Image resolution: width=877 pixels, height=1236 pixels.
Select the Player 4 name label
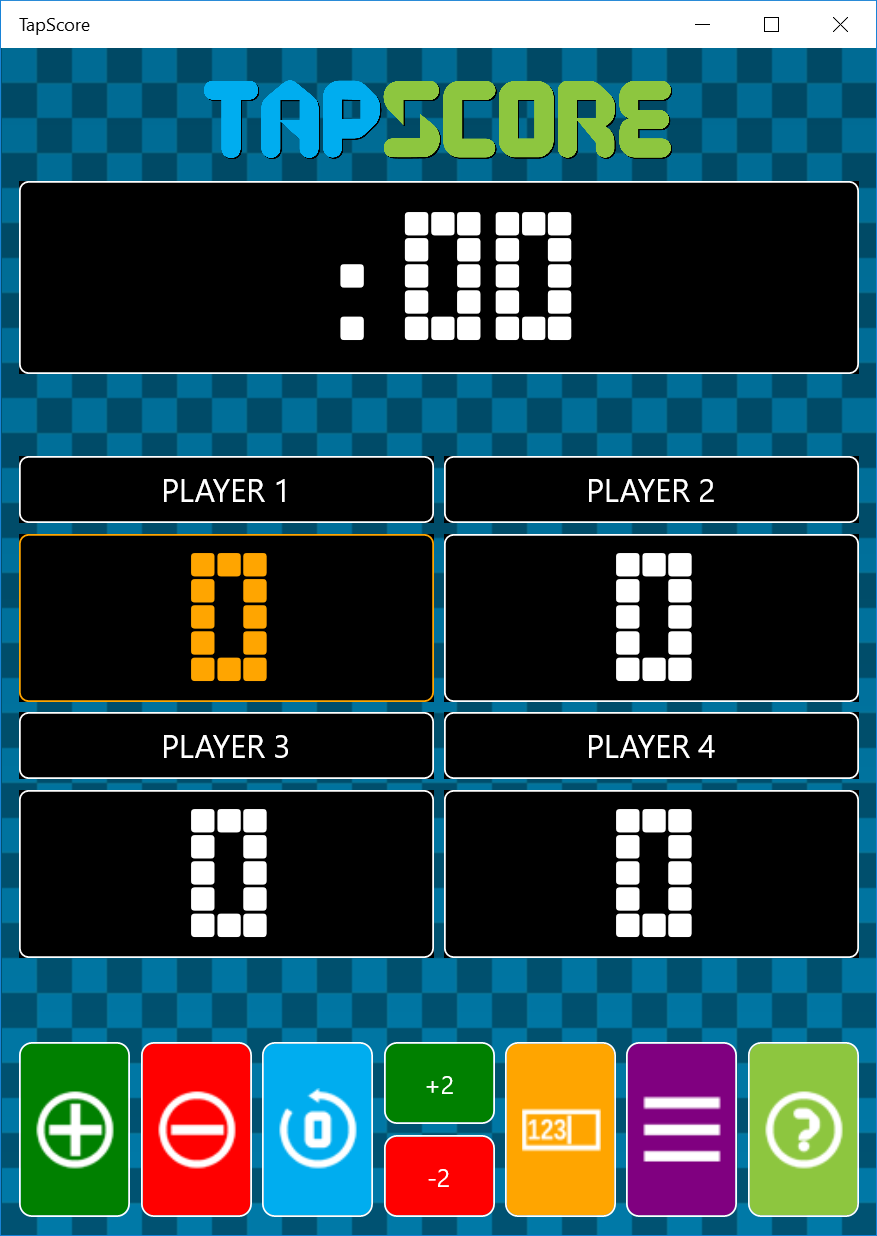click(x=651, y=746)
